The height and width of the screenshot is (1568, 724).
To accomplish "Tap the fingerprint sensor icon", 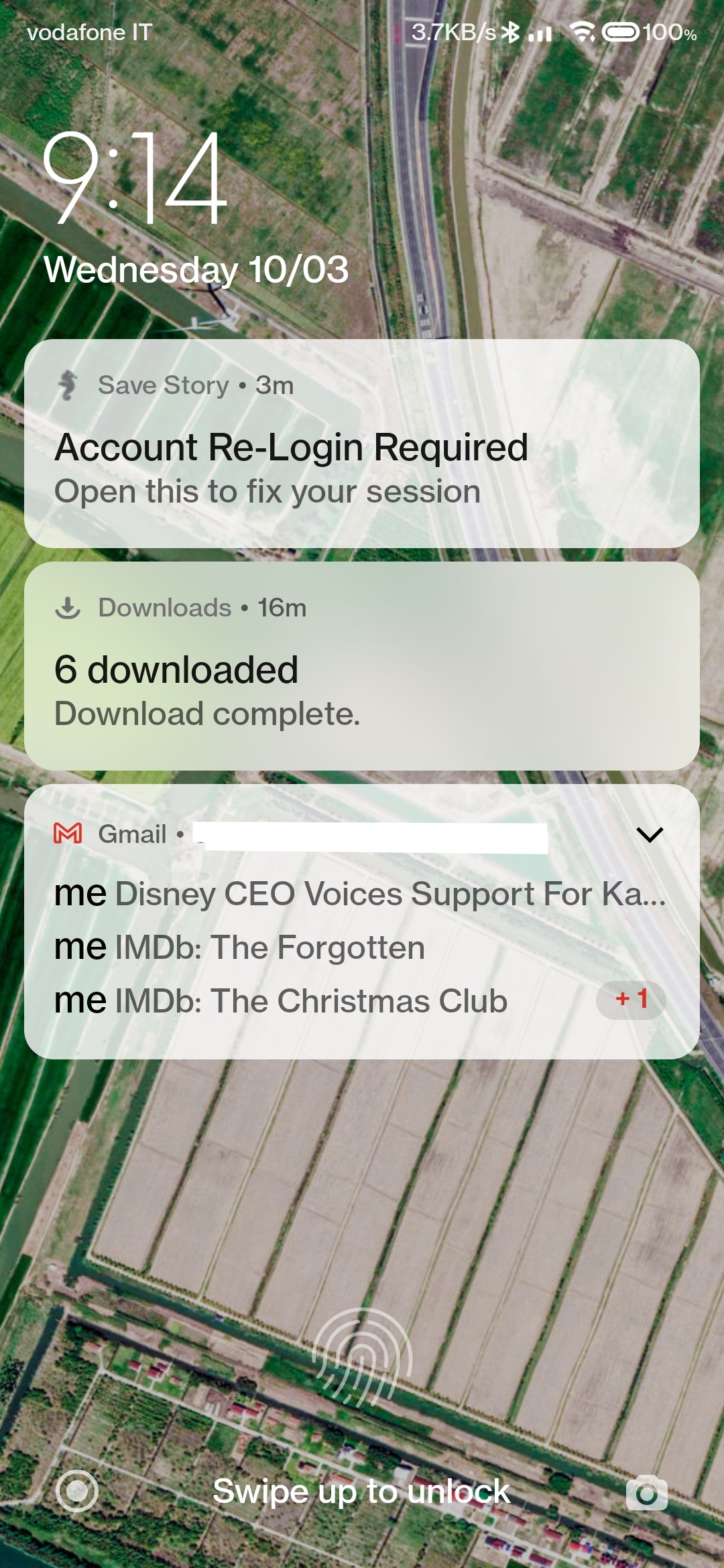I will pyautogui.click(x=362, y=1358).
